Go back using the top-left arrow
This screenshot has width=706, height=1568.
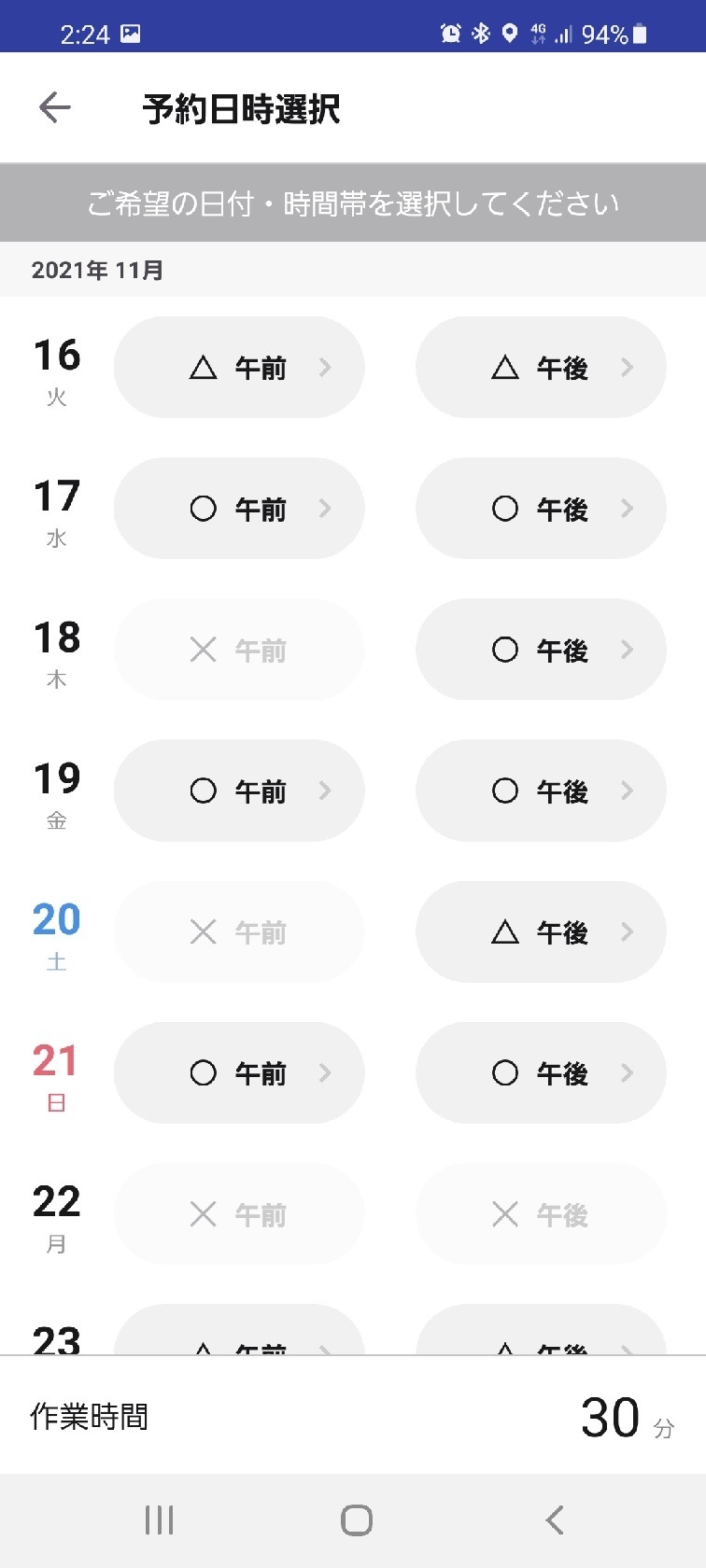55,108
